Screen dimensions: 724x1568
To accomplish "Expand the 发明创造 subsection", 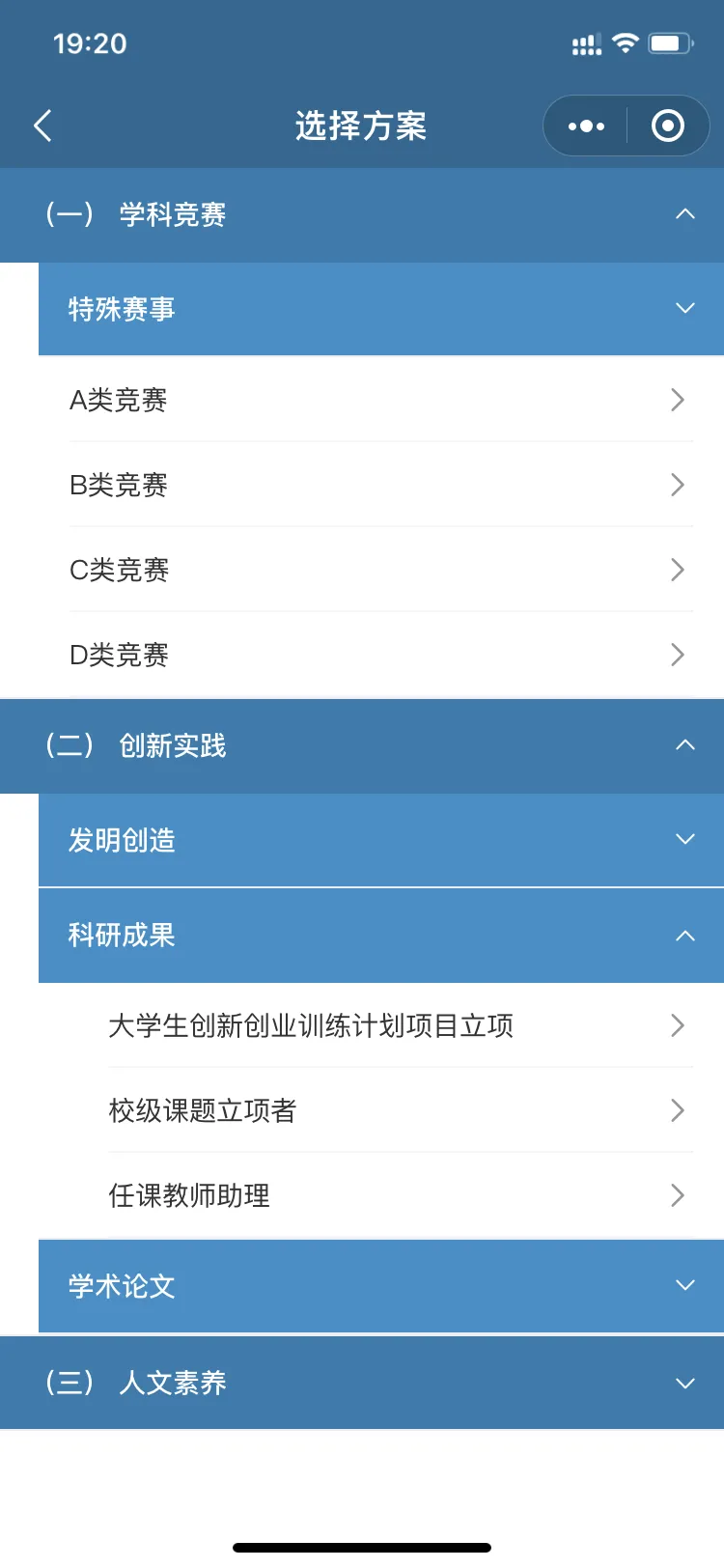I will tap(685, 839).
